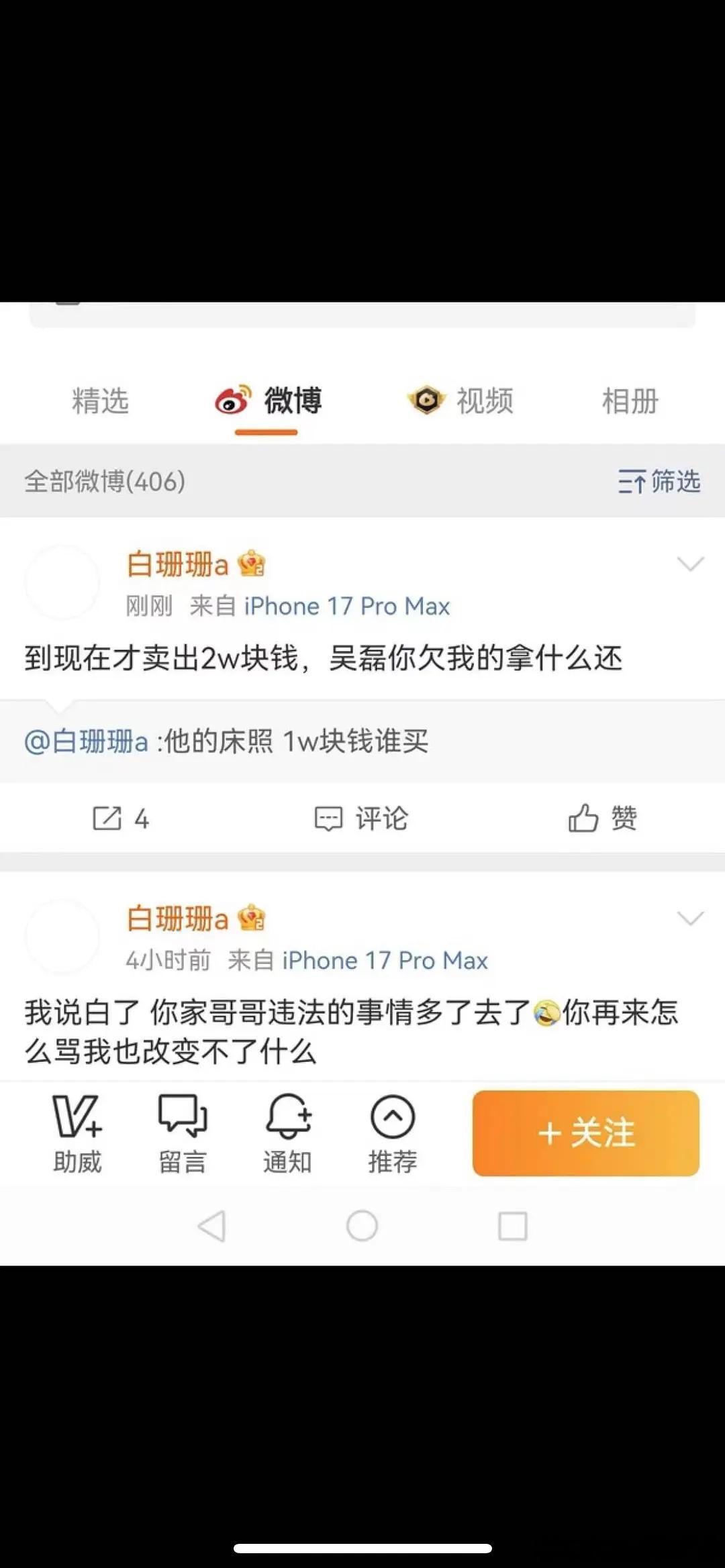This screenshot has width=725, height=1568.
Task: Open the 评论 comment icon
Action: click(x=329, y=817)
